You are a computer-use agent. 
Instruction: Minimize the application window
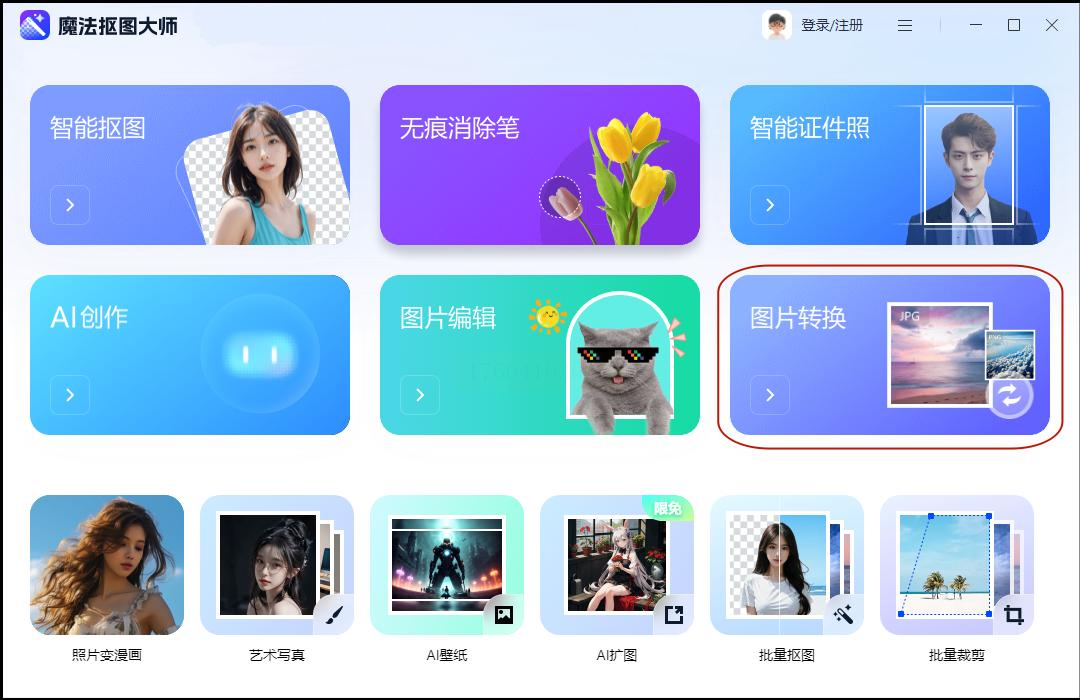[976, 26]
